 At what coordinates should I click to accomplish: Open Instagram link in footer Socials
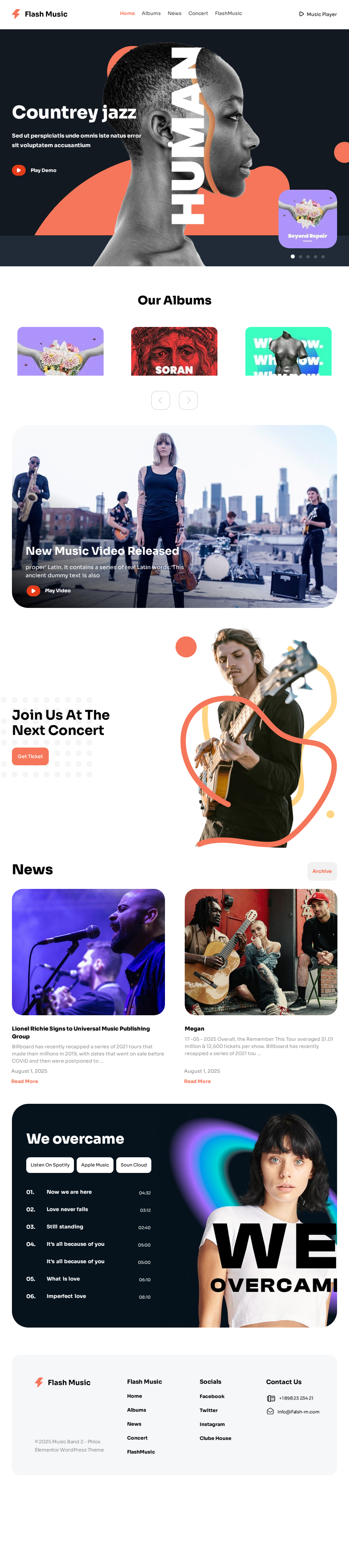click(x=212, y=1424)
